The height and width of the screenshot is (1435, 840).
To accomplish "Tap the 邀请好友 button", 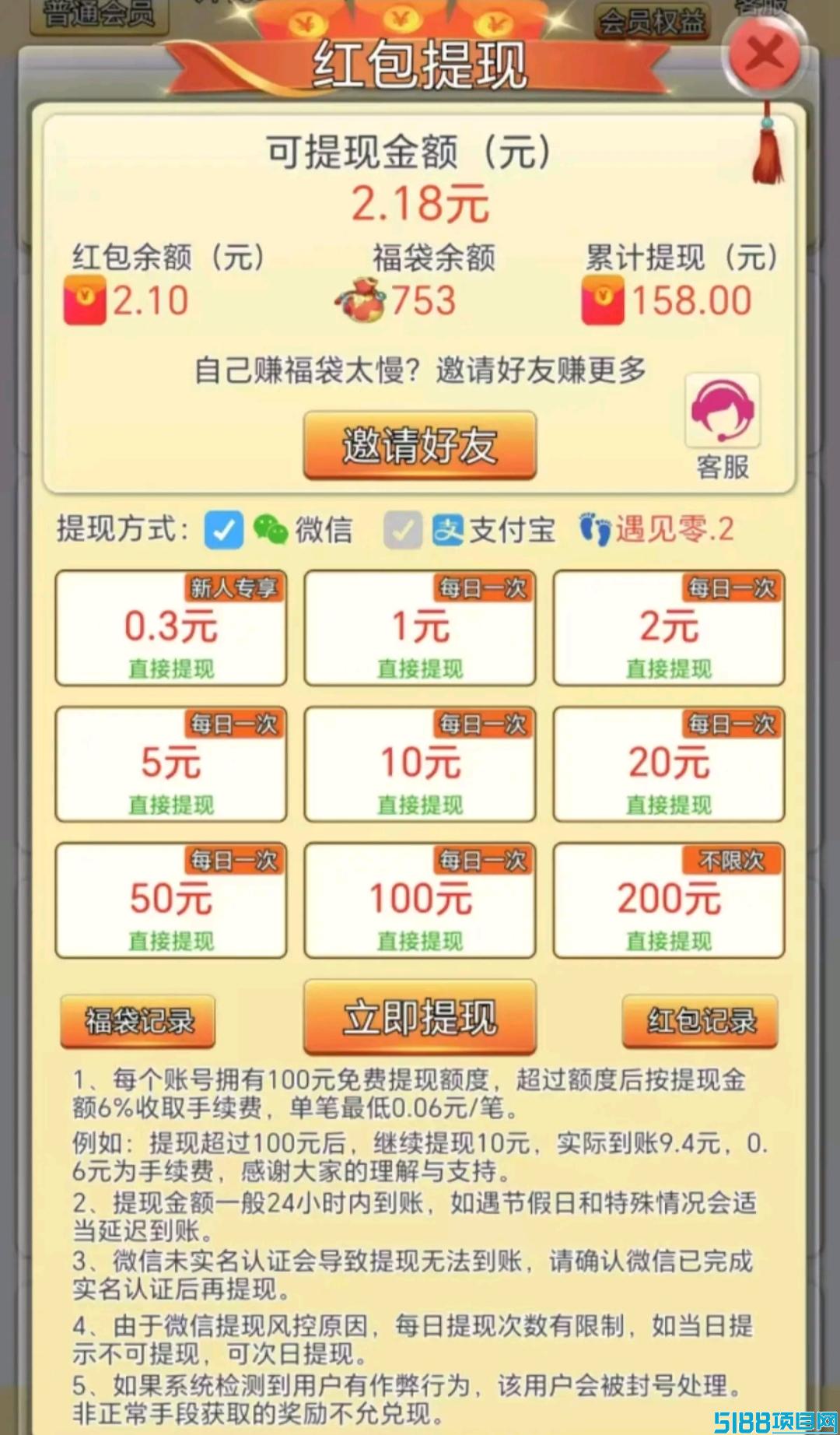I will (420, 446).
